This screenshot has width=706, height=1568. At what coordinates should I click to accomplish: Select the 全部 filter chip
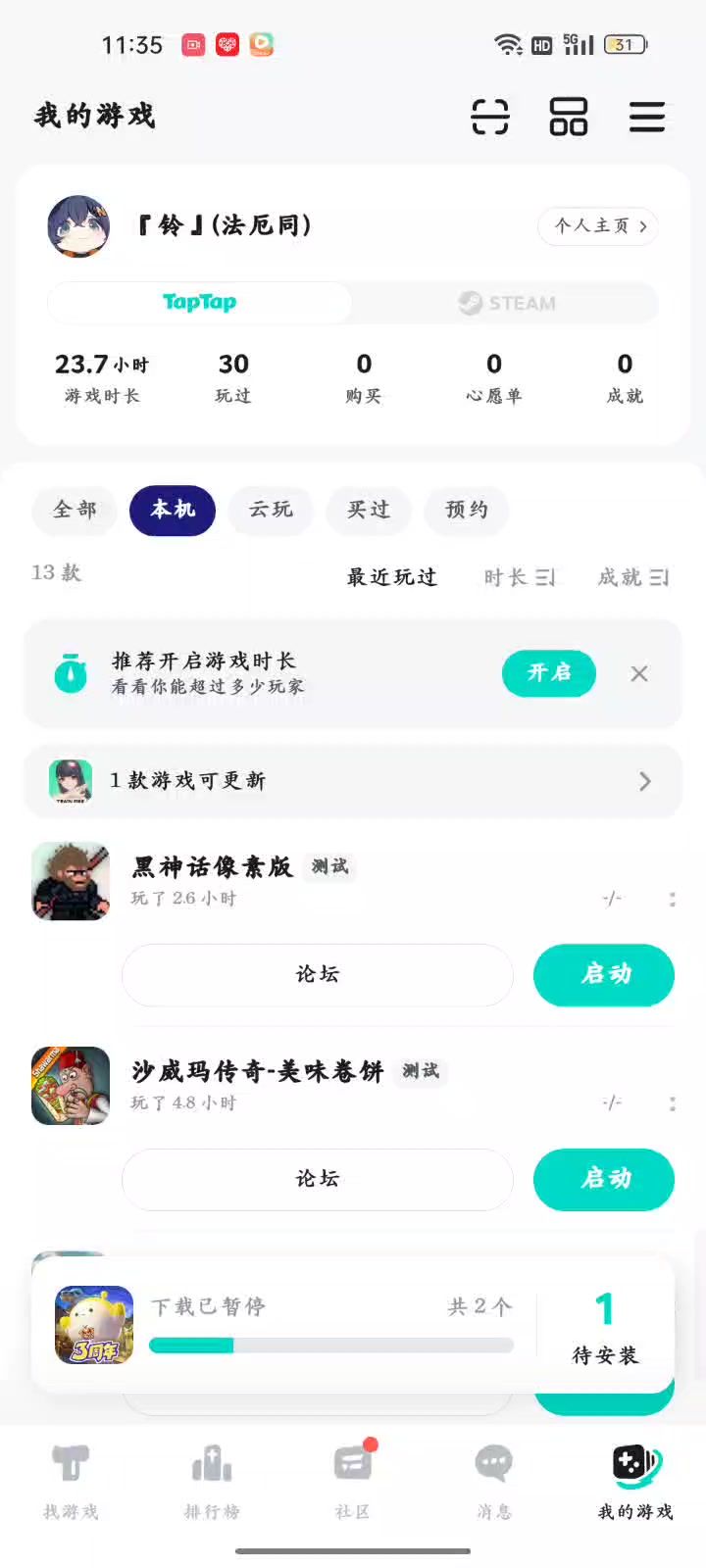coord(75,510)
